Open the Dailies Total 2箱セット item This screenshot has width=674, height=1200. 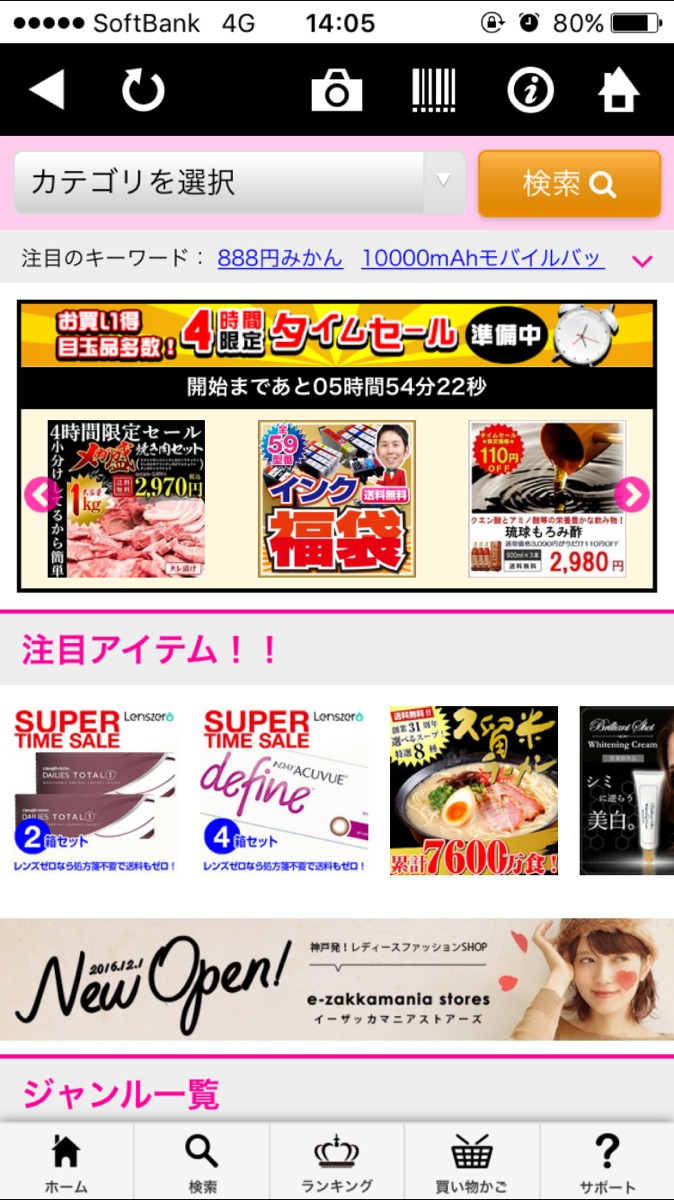click(95, 790)
